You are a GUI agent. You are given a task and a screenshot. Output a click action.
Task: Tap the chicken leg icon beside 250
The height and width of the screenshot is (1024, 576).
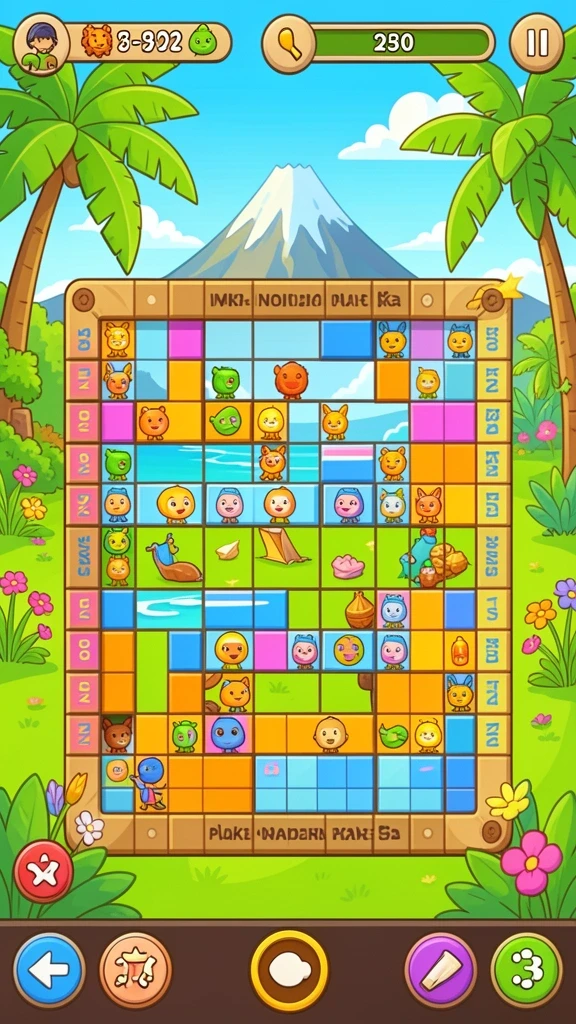288,44
